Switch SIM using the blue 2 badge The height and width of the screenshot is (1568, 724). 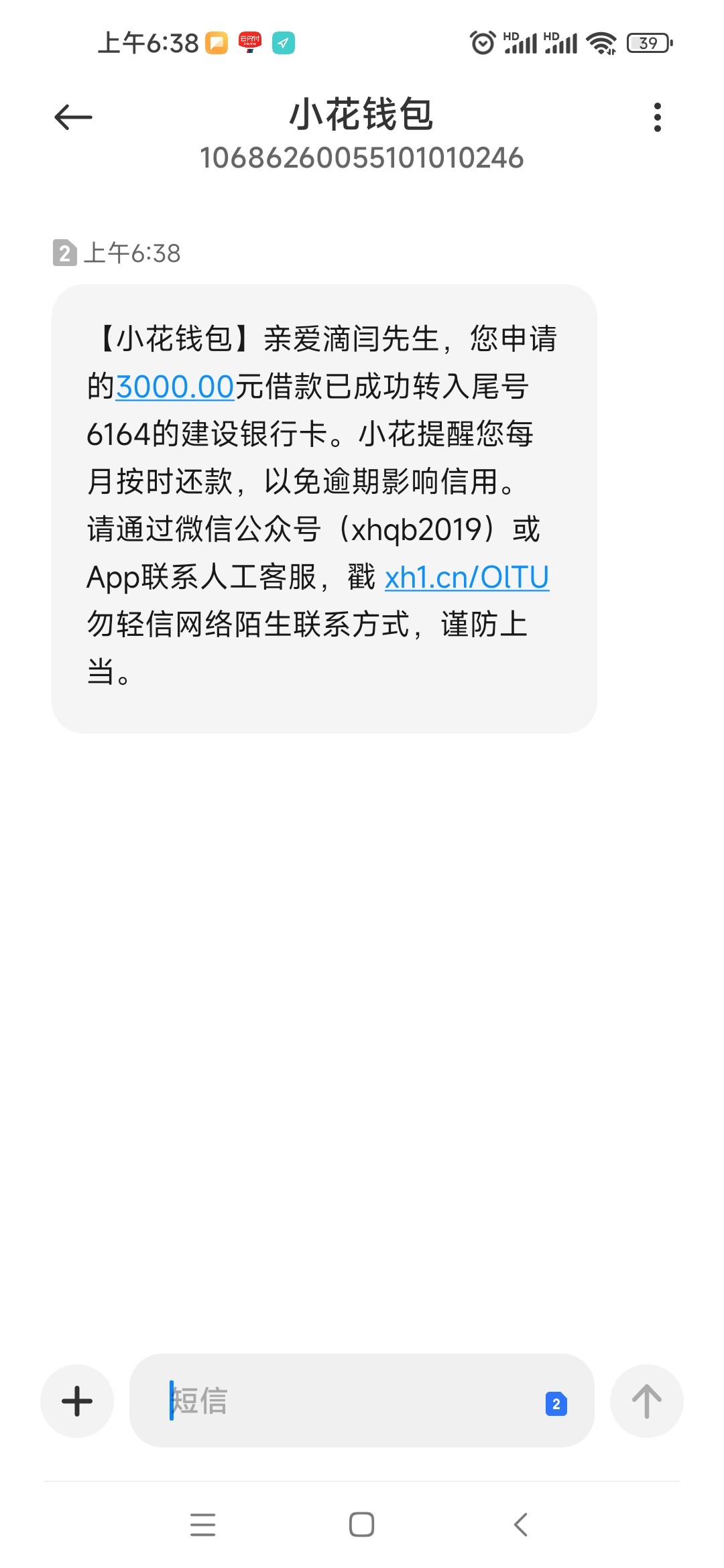(x=556, y=1403)
